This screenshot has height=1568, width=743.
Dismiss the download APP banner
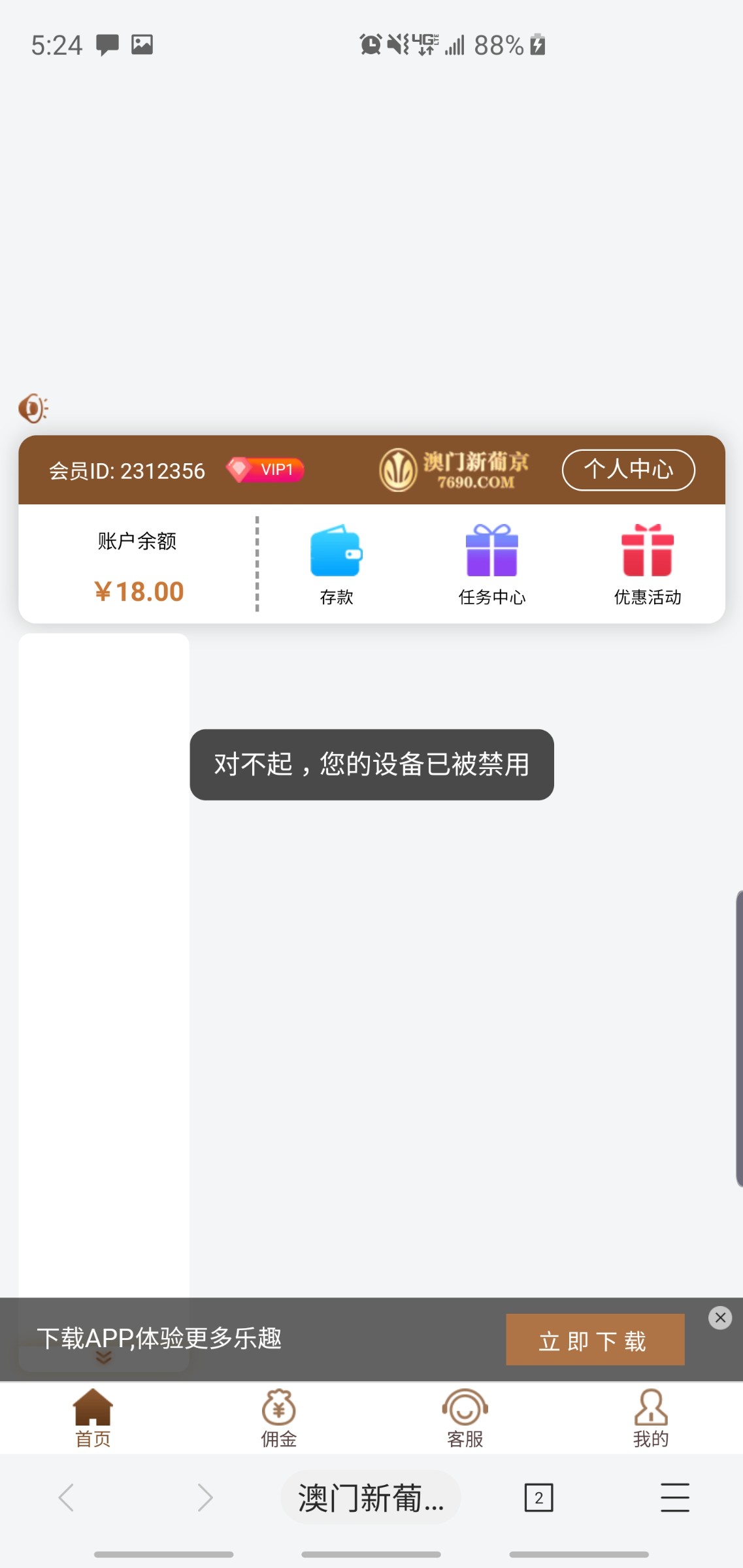[x=720, y=1318]
